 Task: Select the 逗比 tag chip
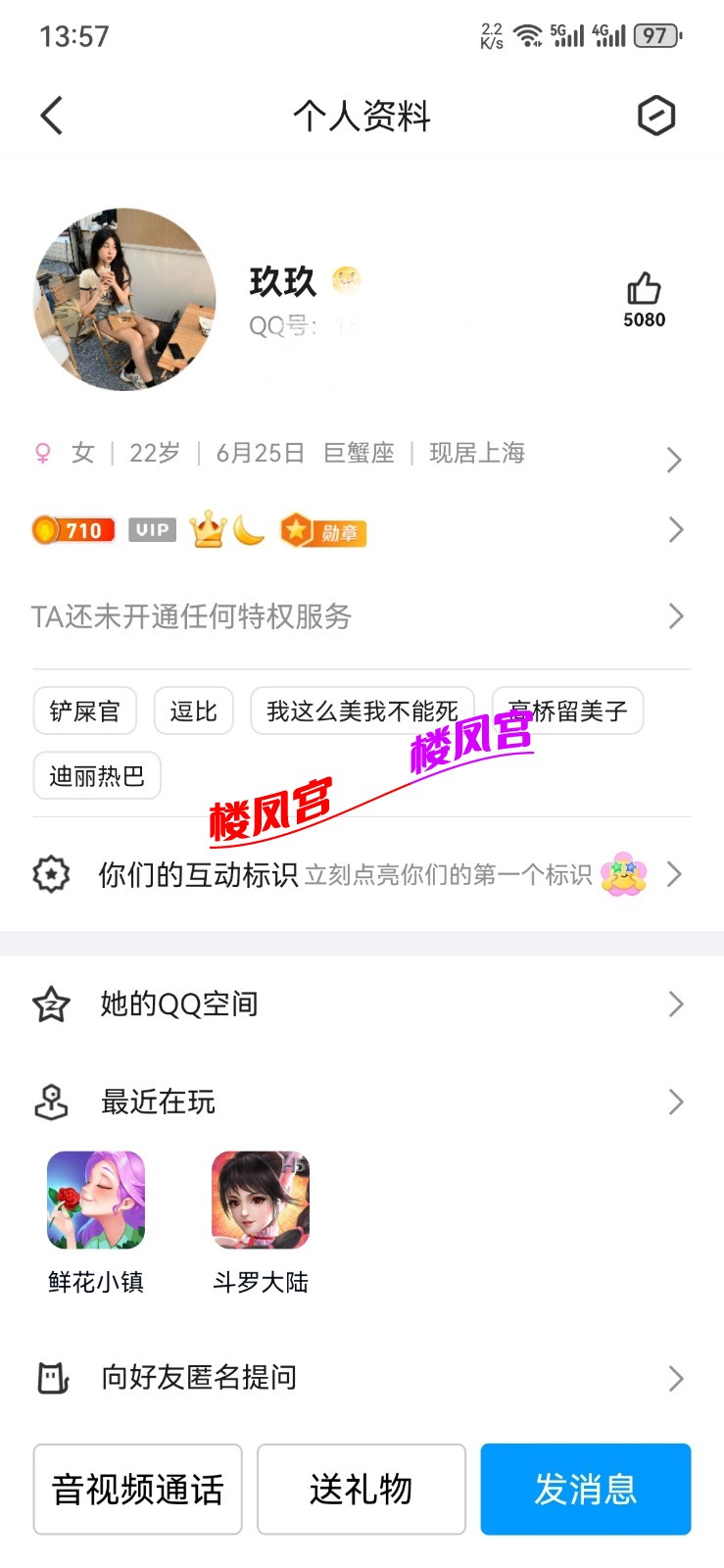point(193,711)
